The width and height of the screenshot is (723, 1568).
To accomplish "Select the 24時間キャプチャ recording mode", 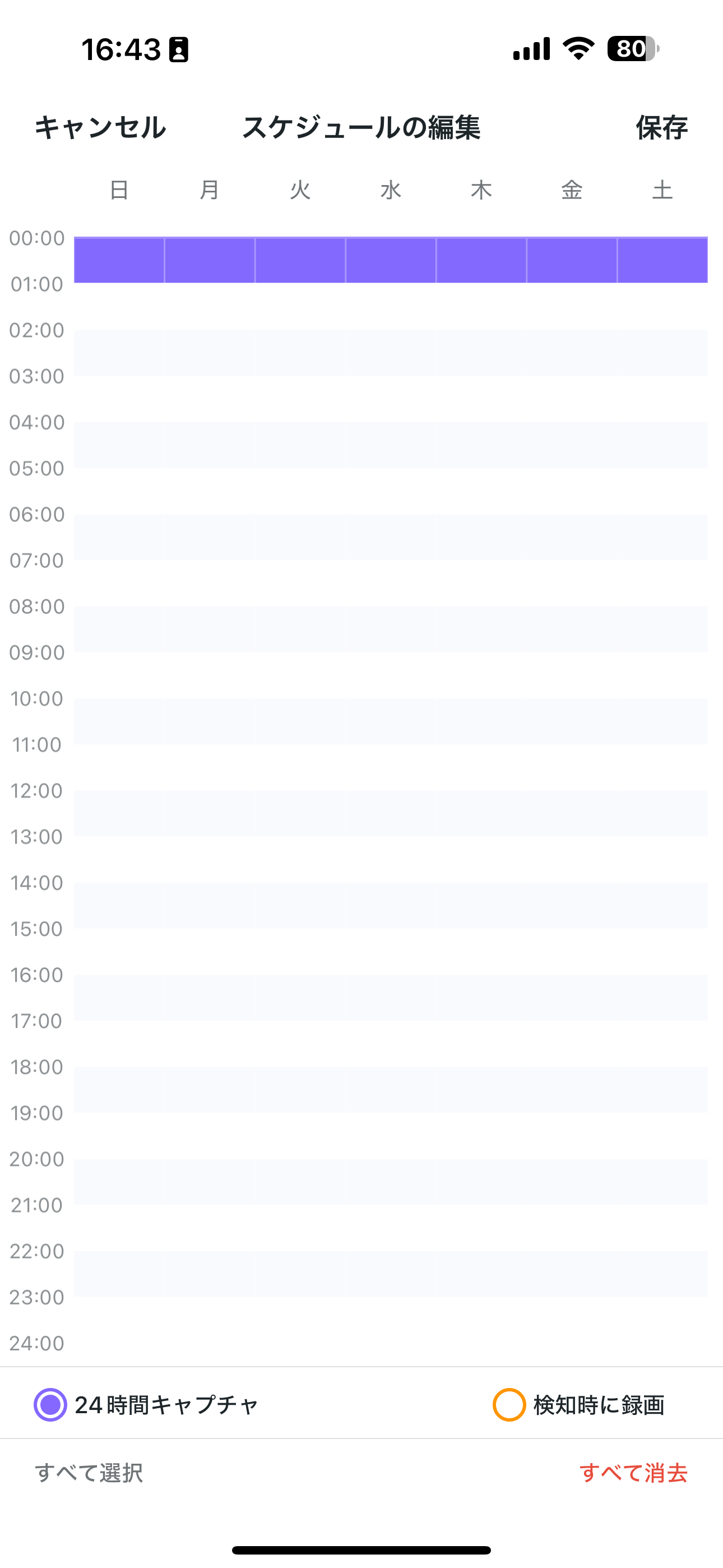I will coord(146,1405).
